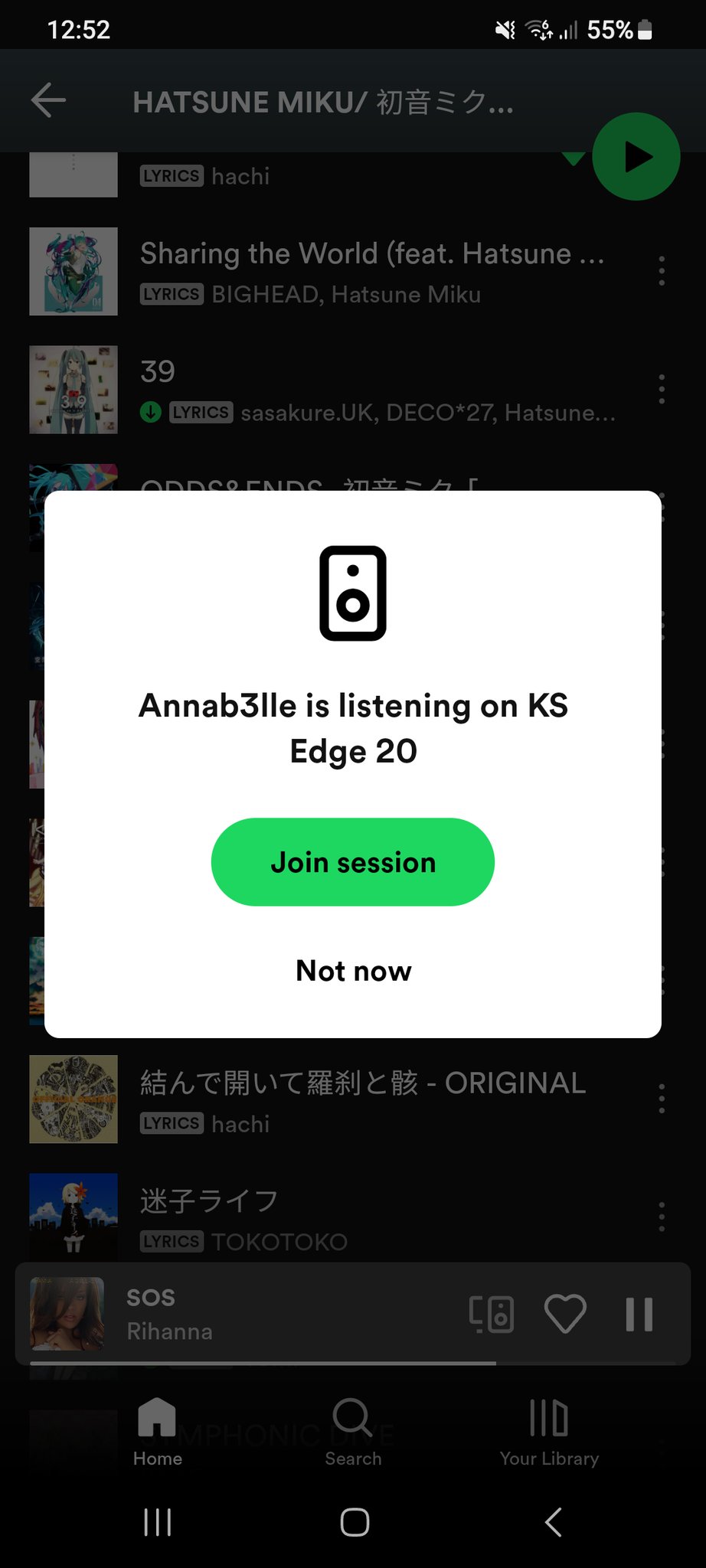Screen dimensions: 706x1568
Task: Switch to the Search tab
Action: click(353, 1432)
